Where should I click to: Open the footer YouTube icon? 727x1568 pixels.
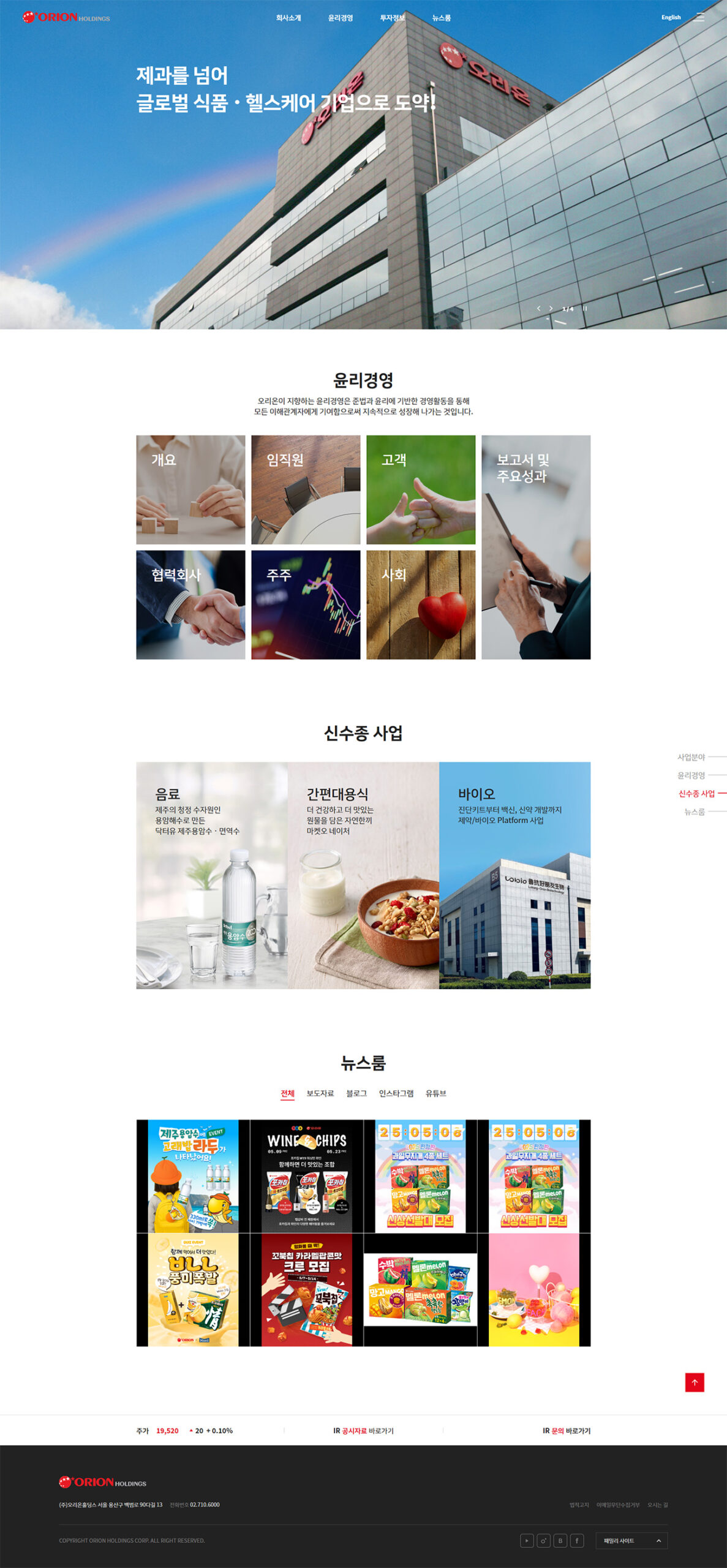527,1540
